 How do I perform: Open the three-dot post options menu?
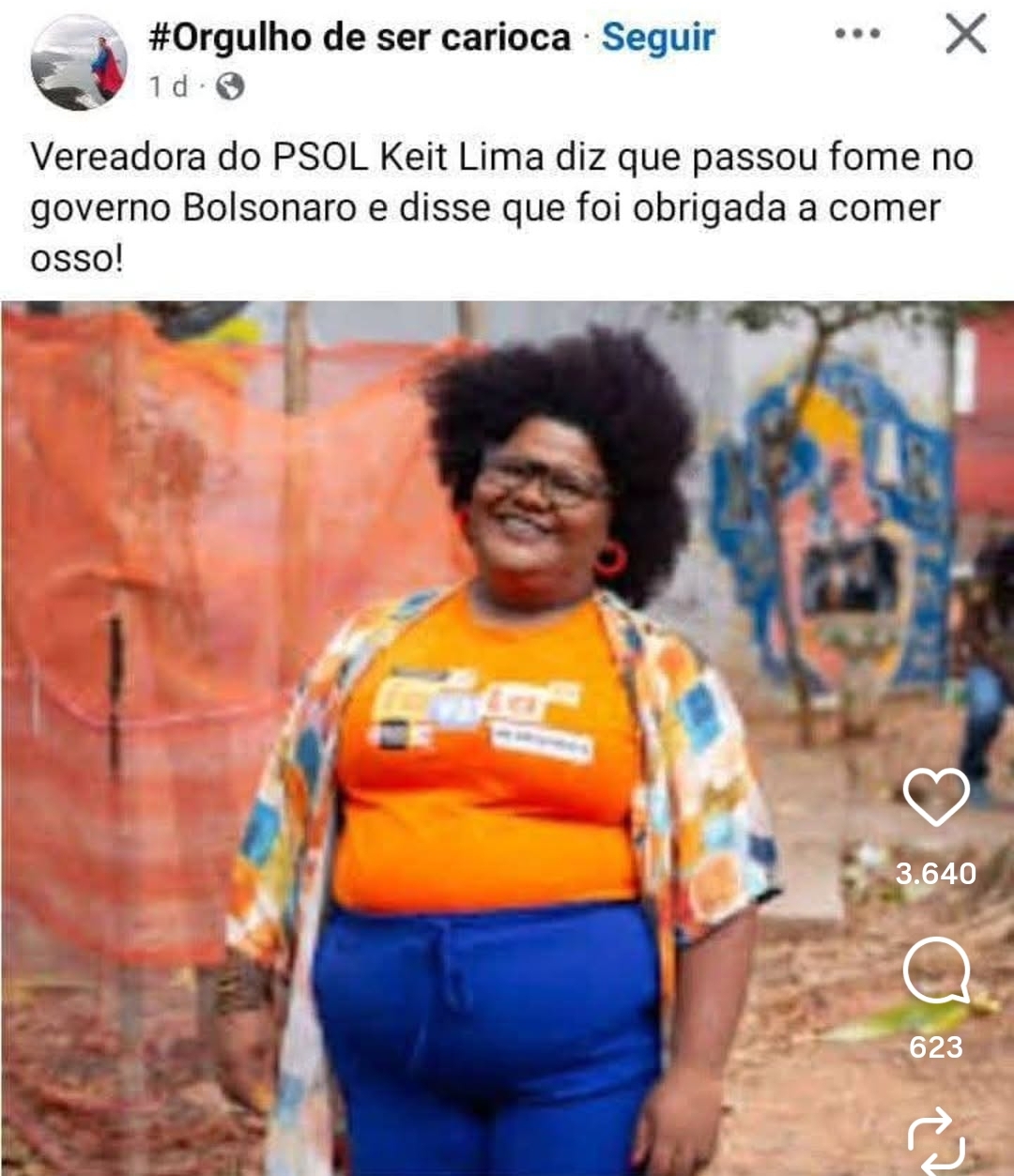pos(857,35)
